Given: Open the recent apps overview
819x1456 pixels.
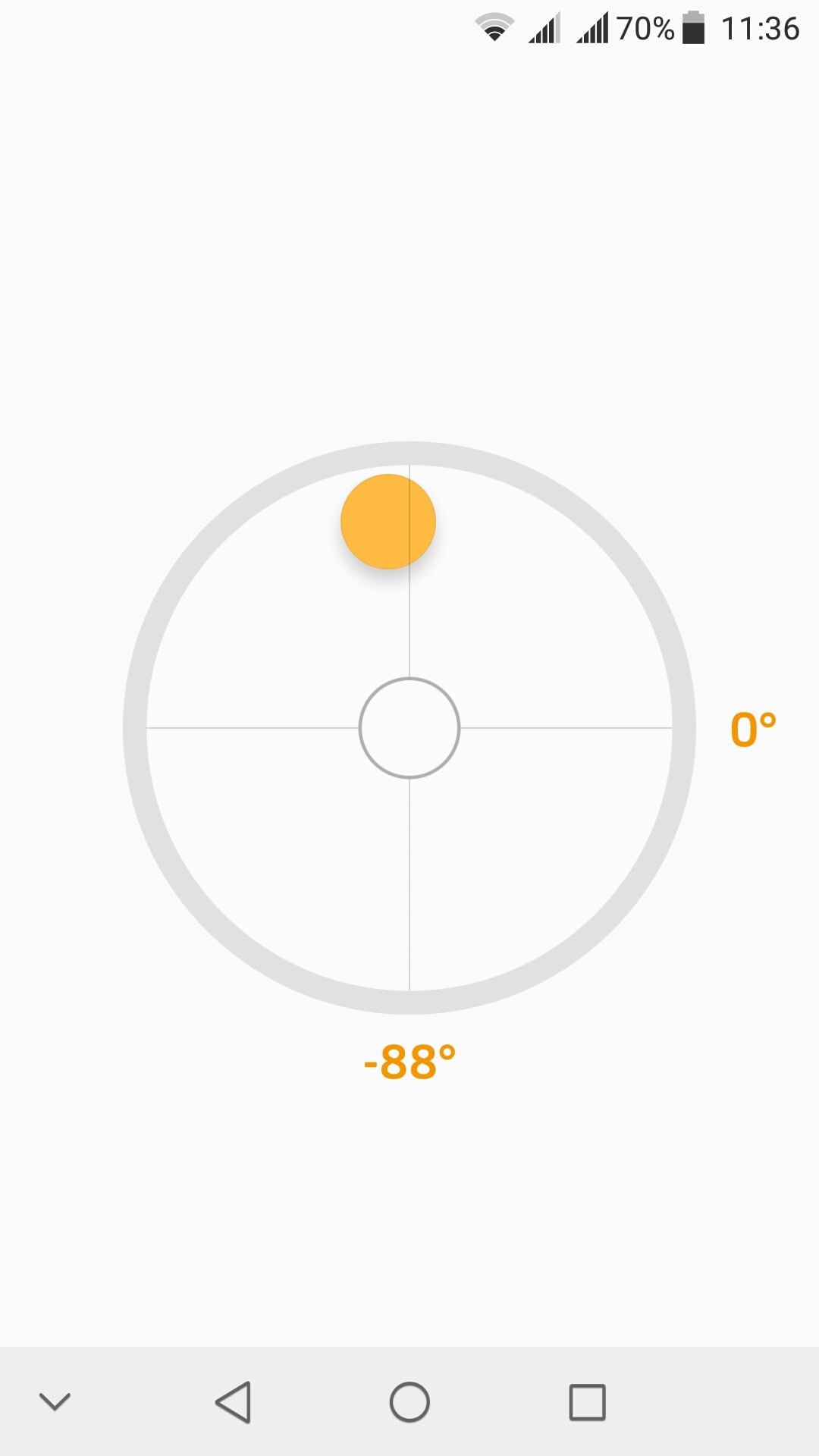Looking at the screenshot, I should [587, 1401].
